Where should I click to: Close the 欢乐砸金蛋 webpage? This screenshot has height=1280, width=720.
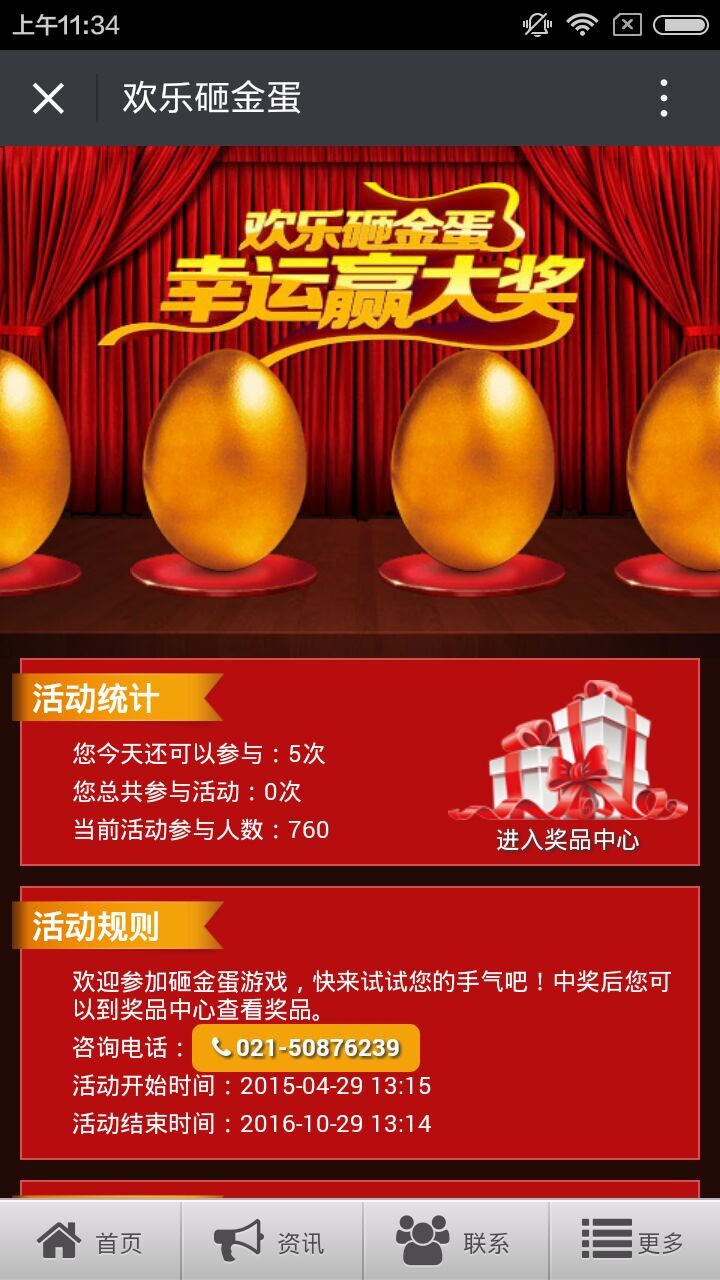[48, 98]
